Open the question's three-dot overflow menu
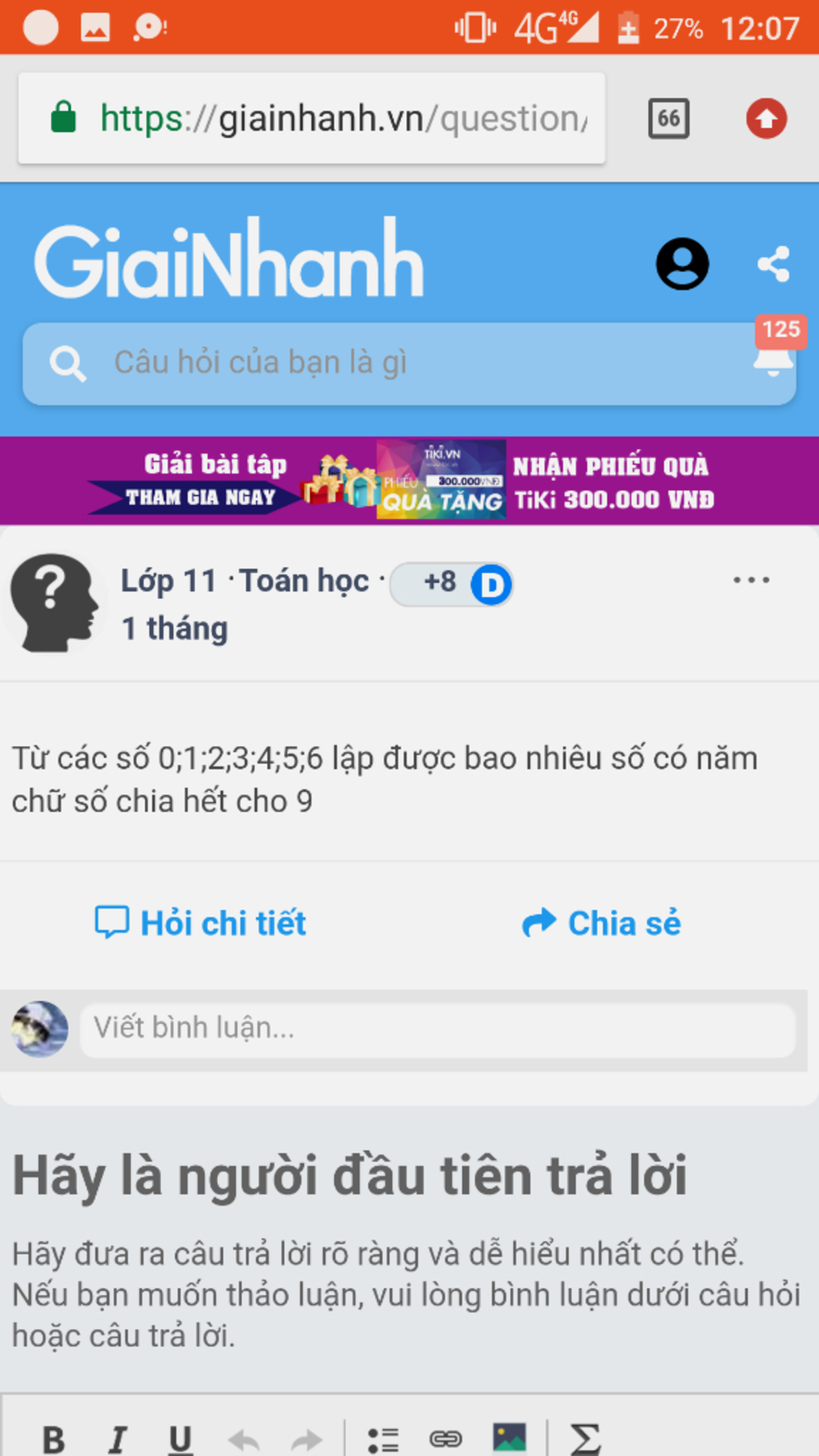 (x=751, y=581)
